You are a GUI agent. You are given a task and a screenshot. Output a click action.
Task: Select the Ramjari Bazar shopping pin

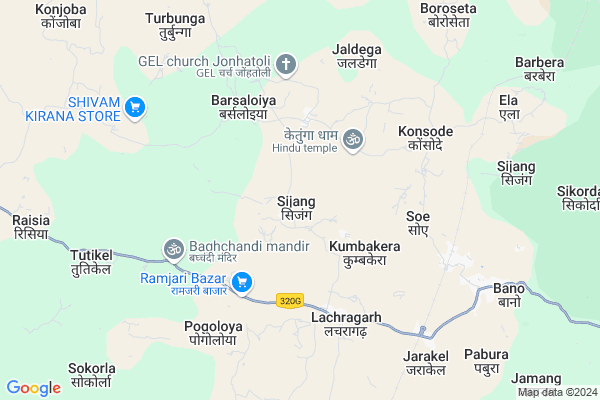[241, 284]
